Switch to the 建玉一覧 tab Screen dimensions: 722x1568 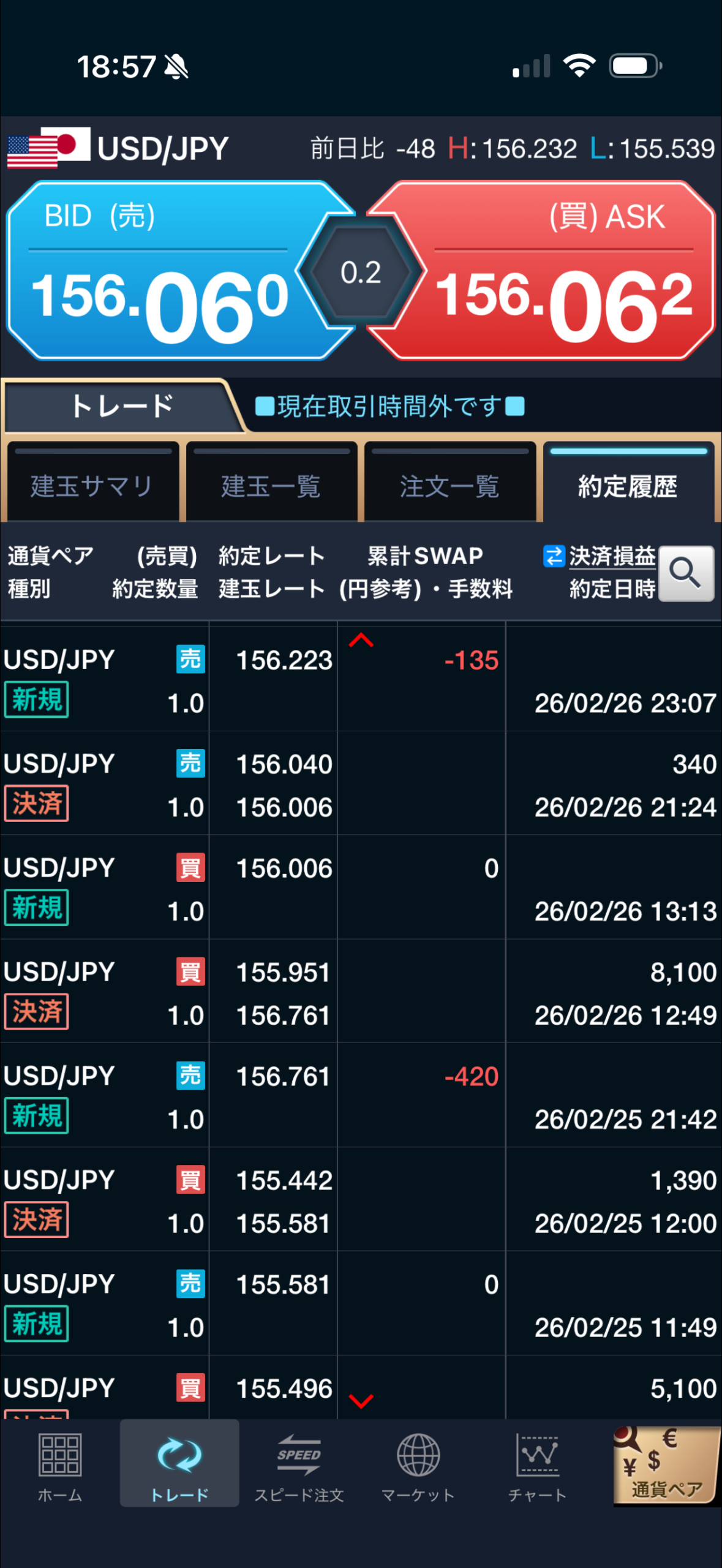point(271,486)
